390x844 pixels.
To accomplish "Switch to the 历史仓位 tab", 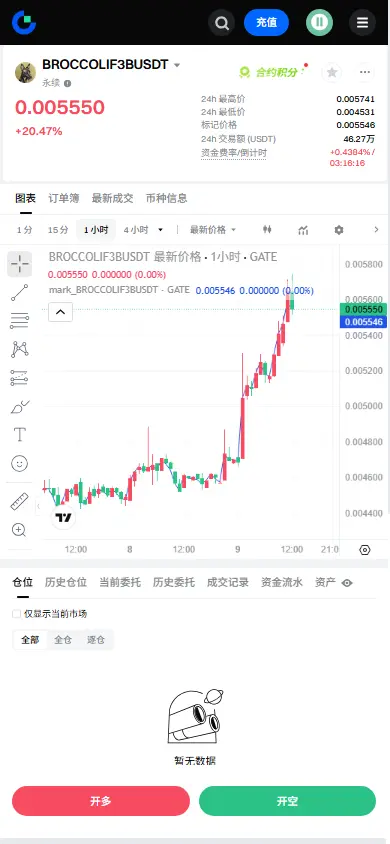I will [66, 582].
